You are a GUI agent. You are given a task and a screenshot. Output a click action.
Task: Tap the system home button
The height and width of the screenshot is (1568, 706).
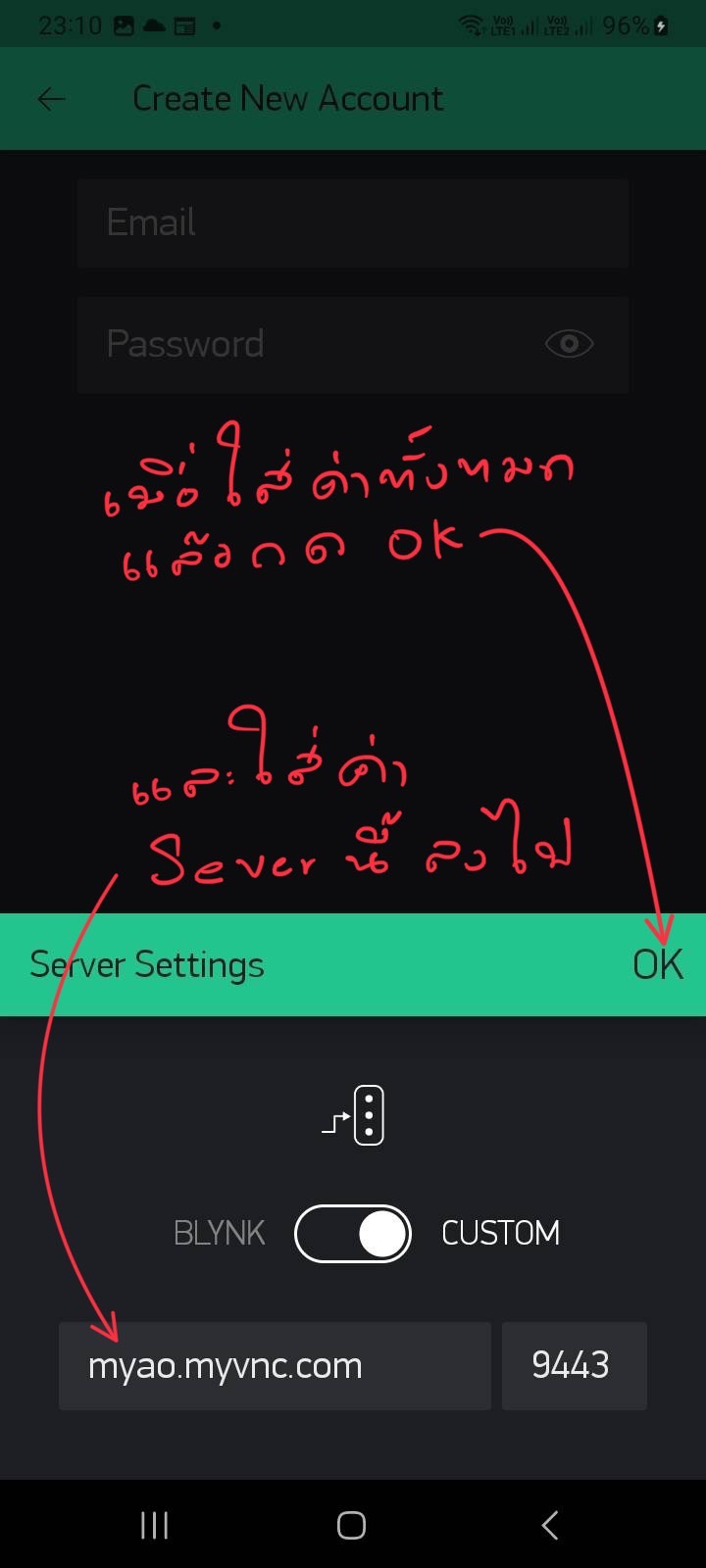pyautogui.click(x=351, y=1525)
